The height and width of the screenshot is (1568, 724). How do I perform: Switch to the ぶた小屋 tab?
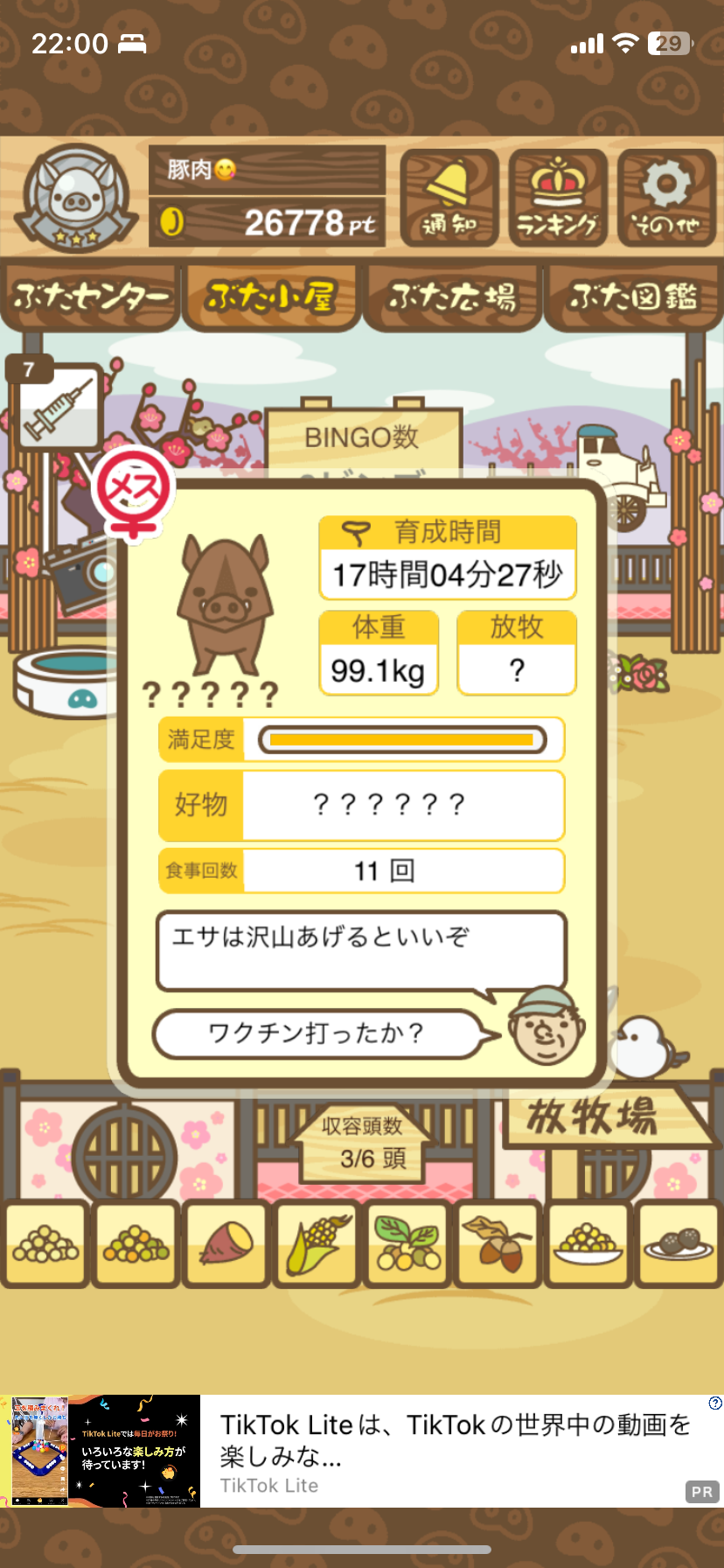(x=271, y=297)
